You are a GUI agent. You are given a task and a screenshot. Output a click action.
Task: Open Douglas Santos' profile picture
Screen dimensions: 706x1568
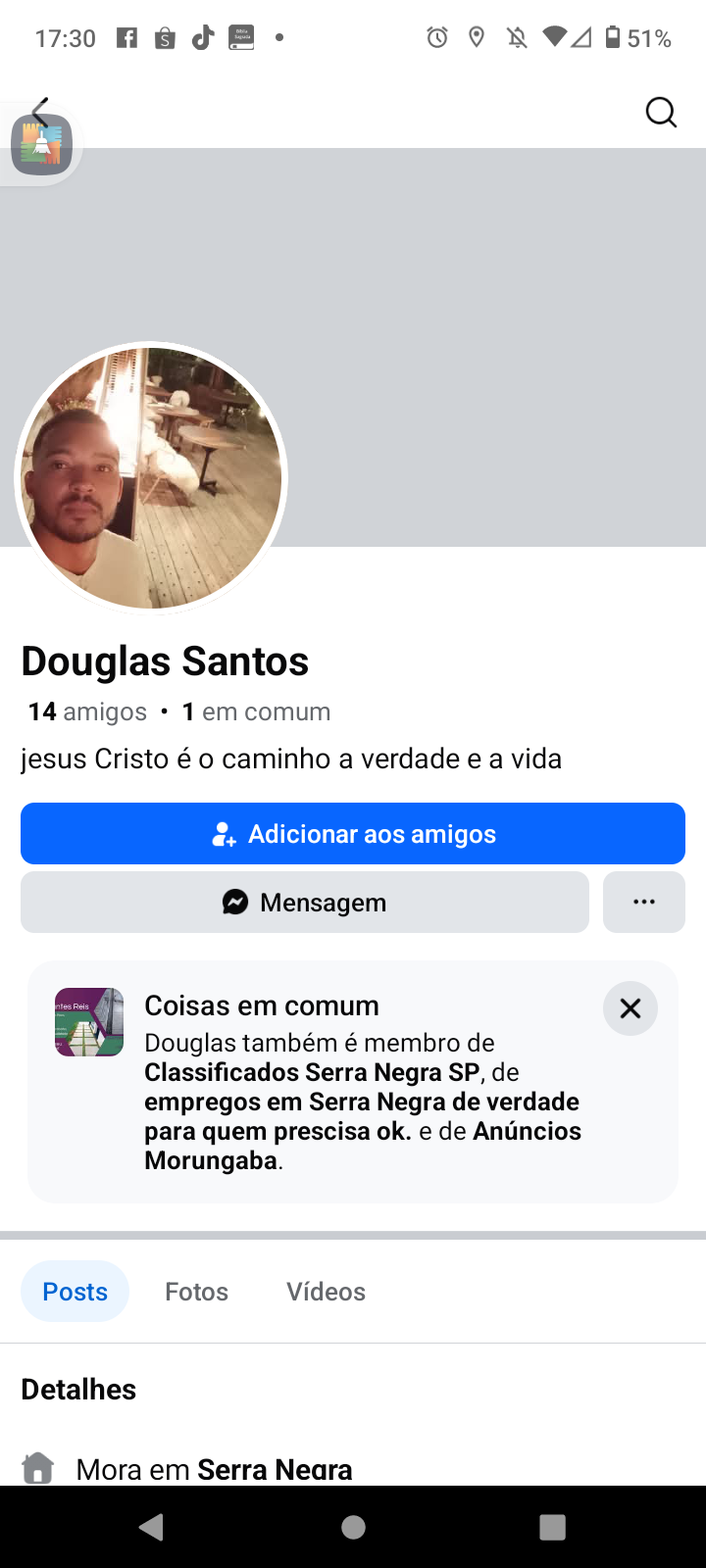(151, 478)
